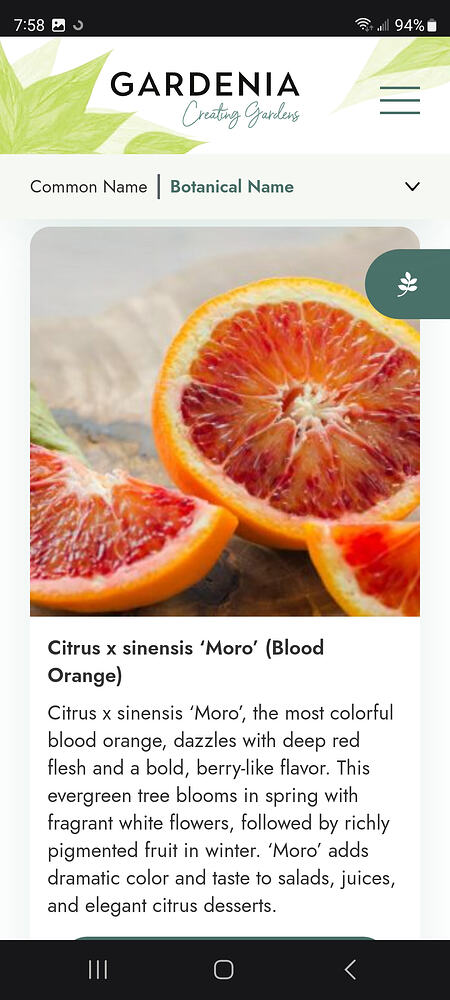Tap the Gardenia logo to go home

click(205, 98)
